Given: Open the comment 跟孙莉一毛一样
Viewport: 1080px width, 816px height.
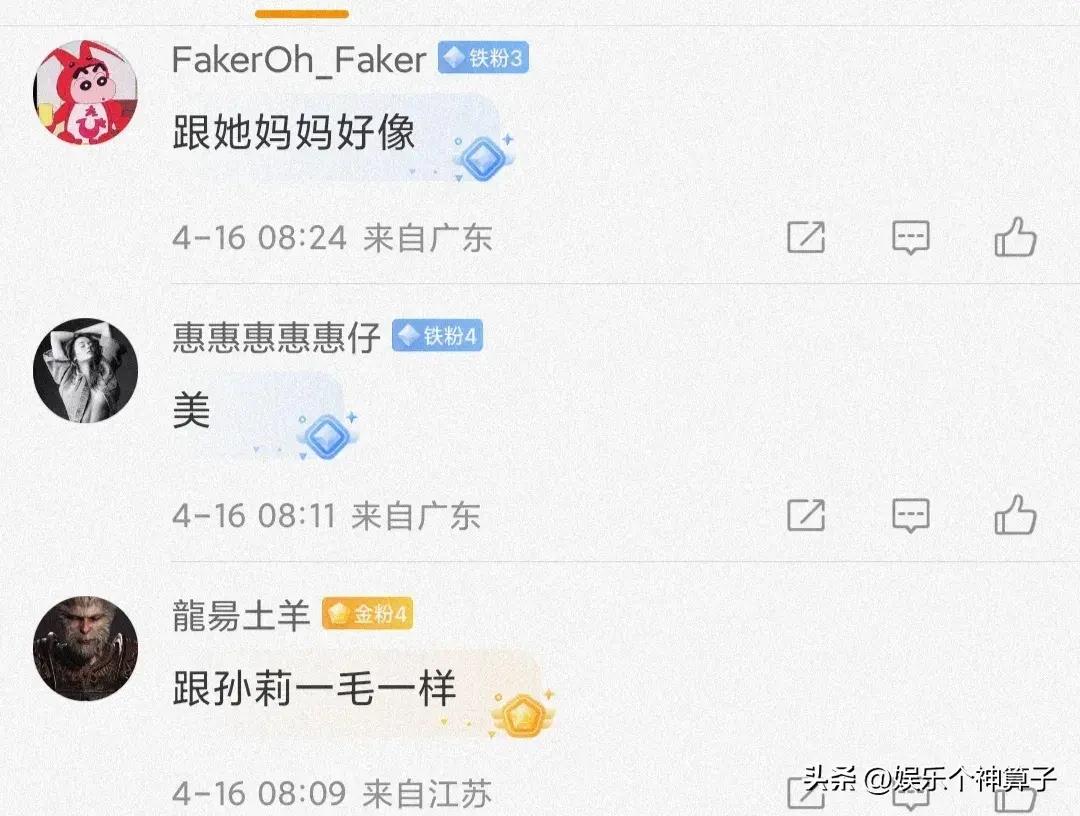Looking at the screenshot, I should click(314, 689).
